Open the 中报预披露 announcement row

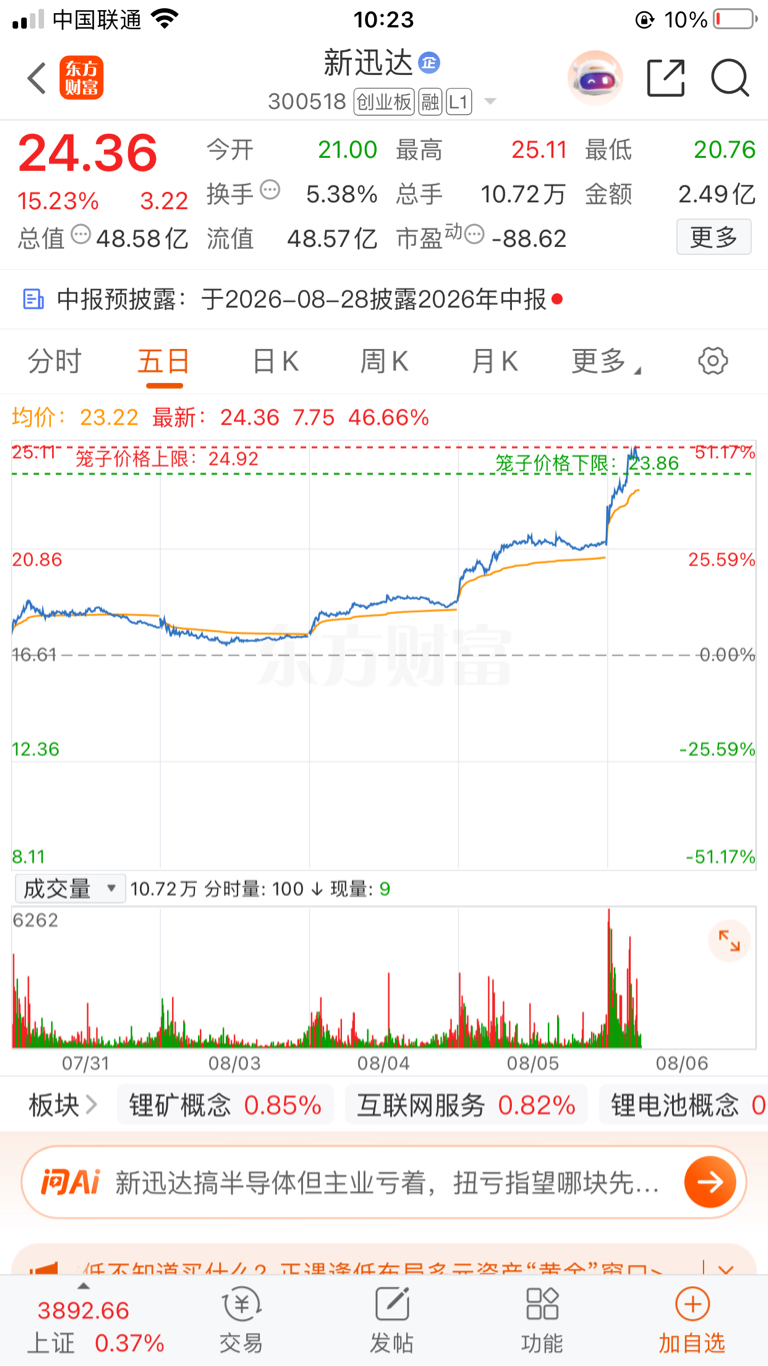point(384,298)
